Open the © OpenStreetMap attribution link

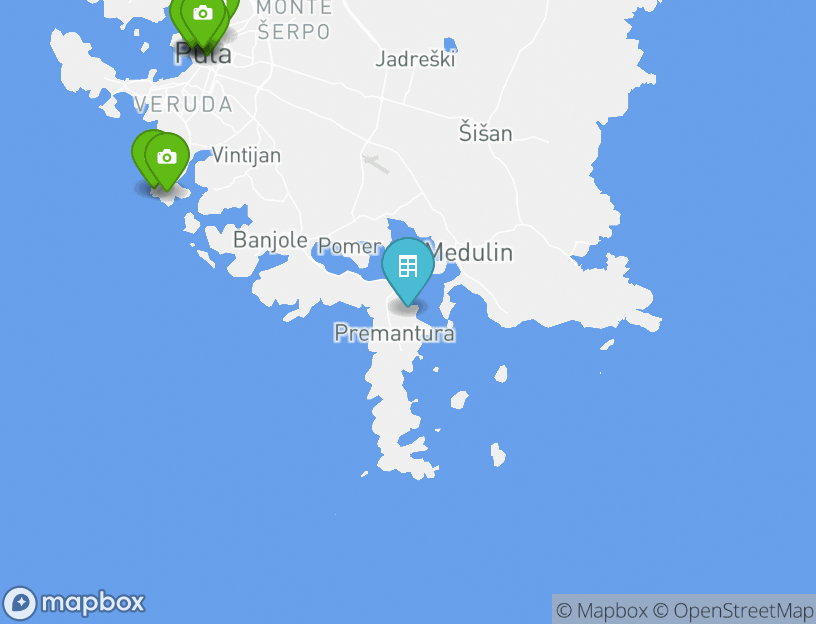pyautogui.click(x=733, y=610)
